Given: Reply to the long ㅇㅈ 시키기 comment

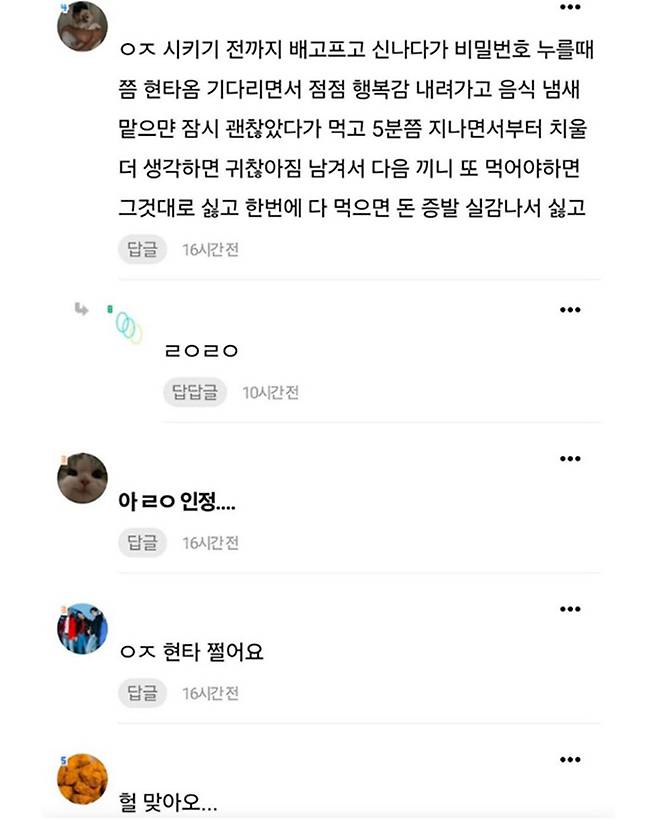Looking at the screenshot, I should [x=142, y=249].
